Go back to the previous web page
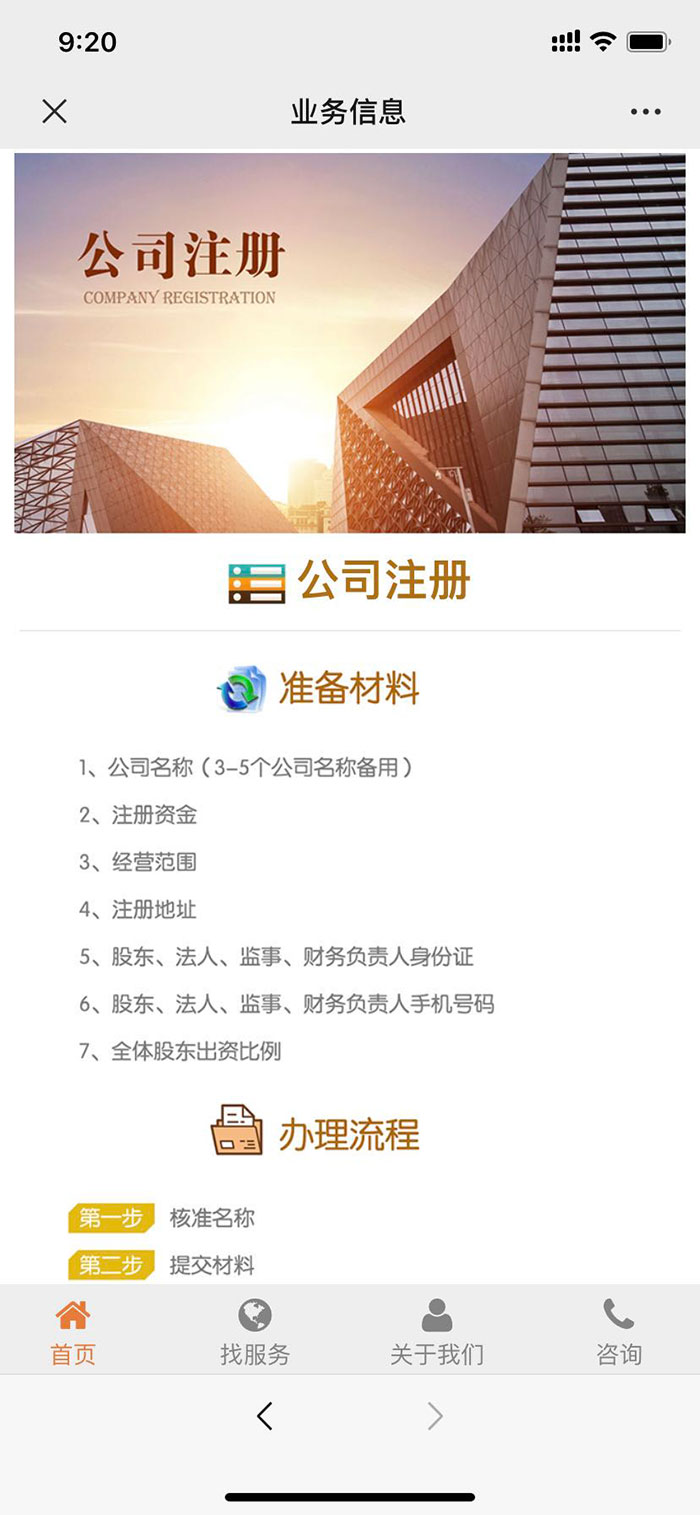This screenshot has height=1515, width=700. tap(264, 1416)
